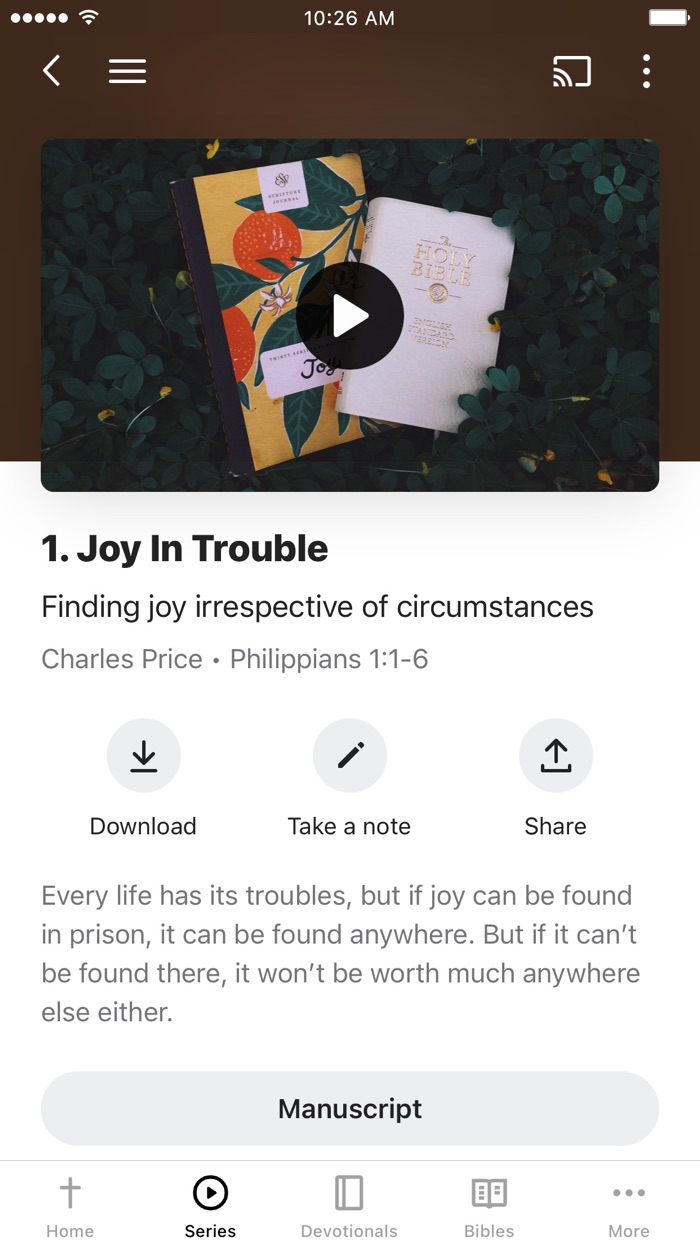Cast the sermon to a device
The height and width of the screenshot is (1244, 700).
coord(572,71)
